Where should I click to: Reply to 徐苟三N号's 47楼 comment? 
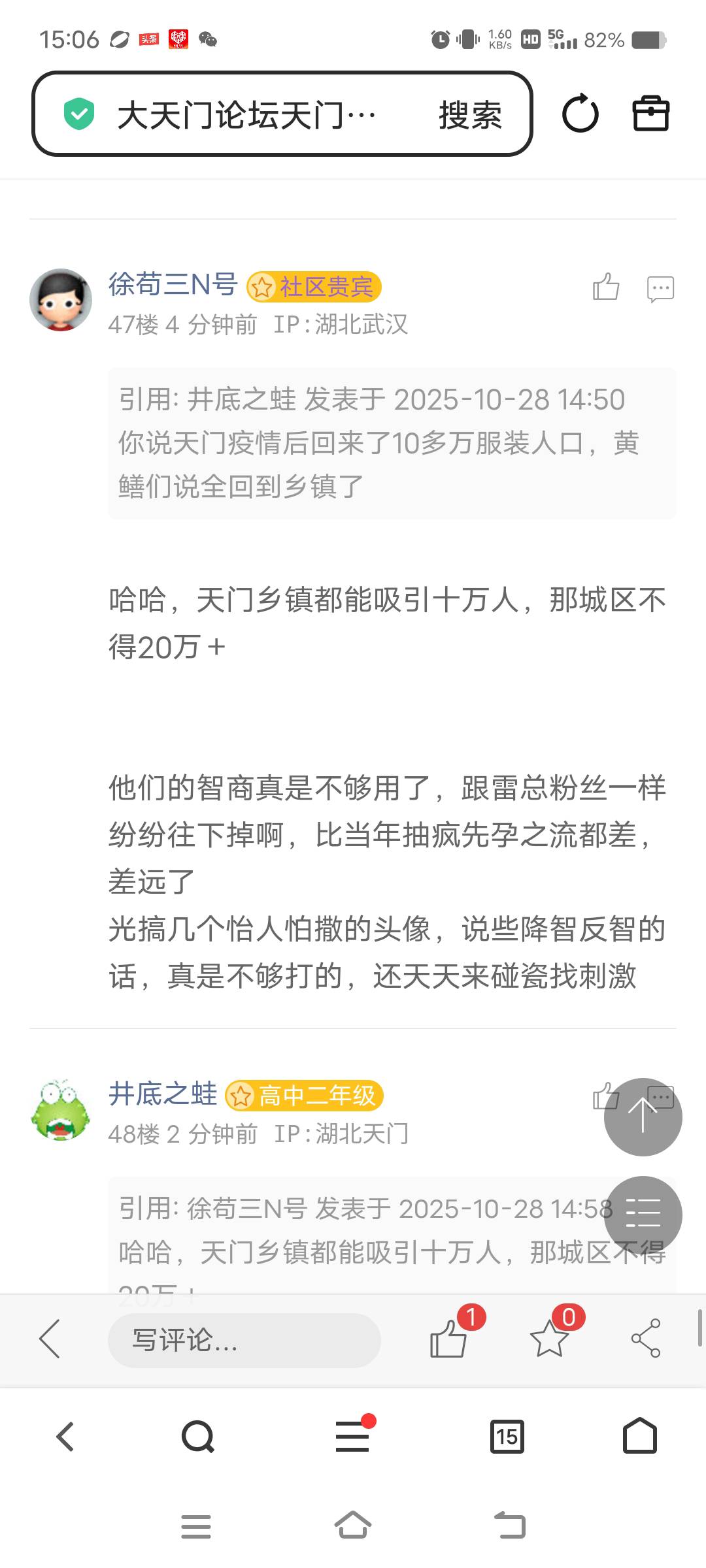[660, 288]
